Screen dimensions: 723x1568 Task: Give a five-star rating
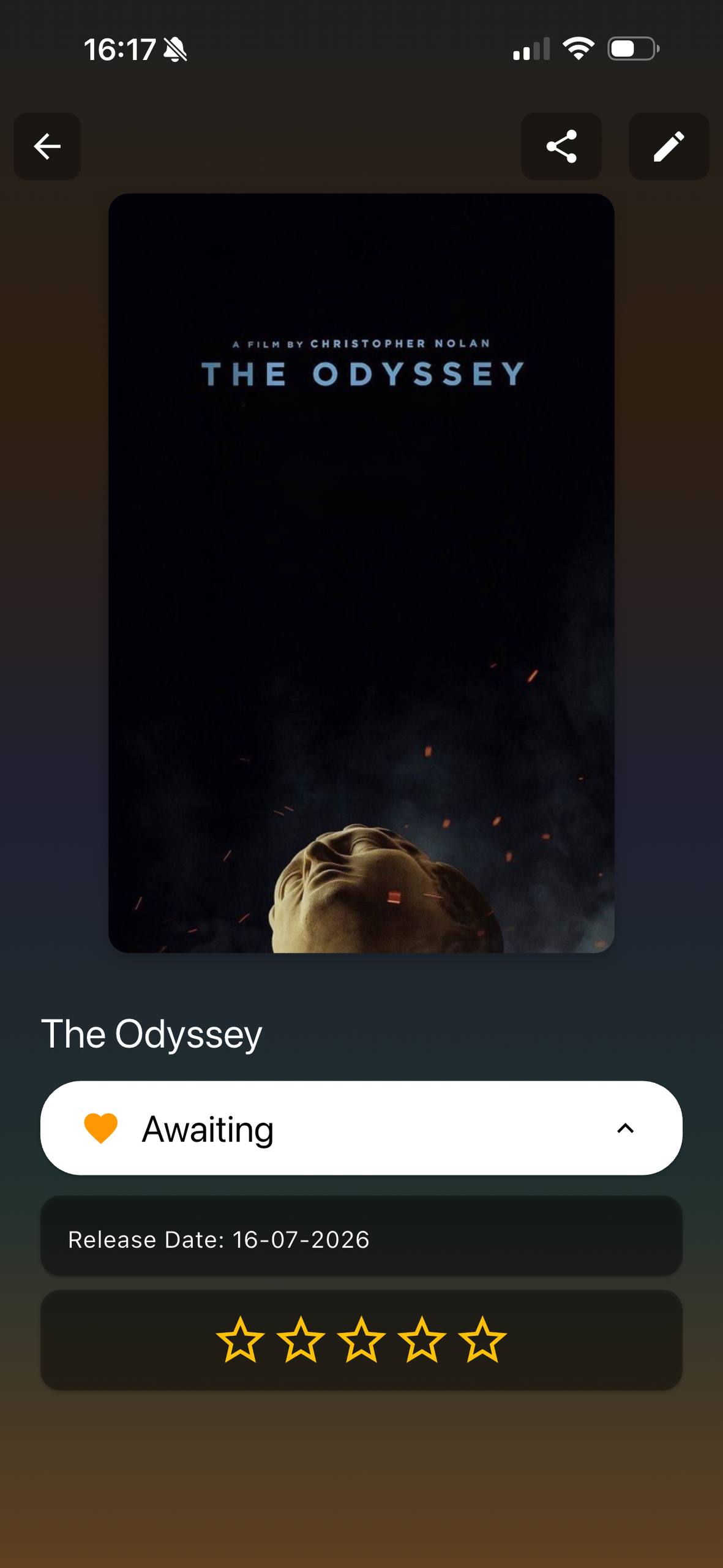[482, 1340]
